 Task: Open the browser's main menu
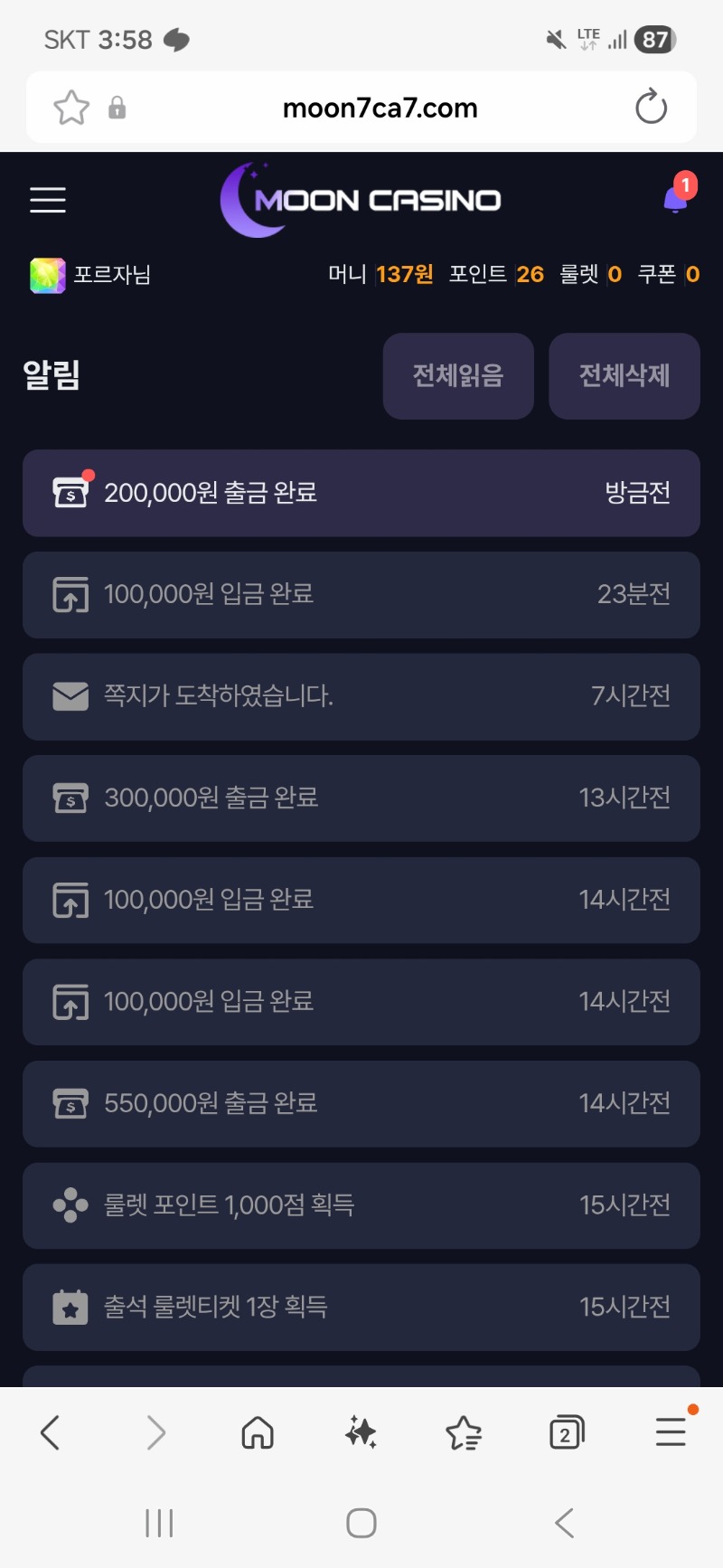tap(671, 1432)
